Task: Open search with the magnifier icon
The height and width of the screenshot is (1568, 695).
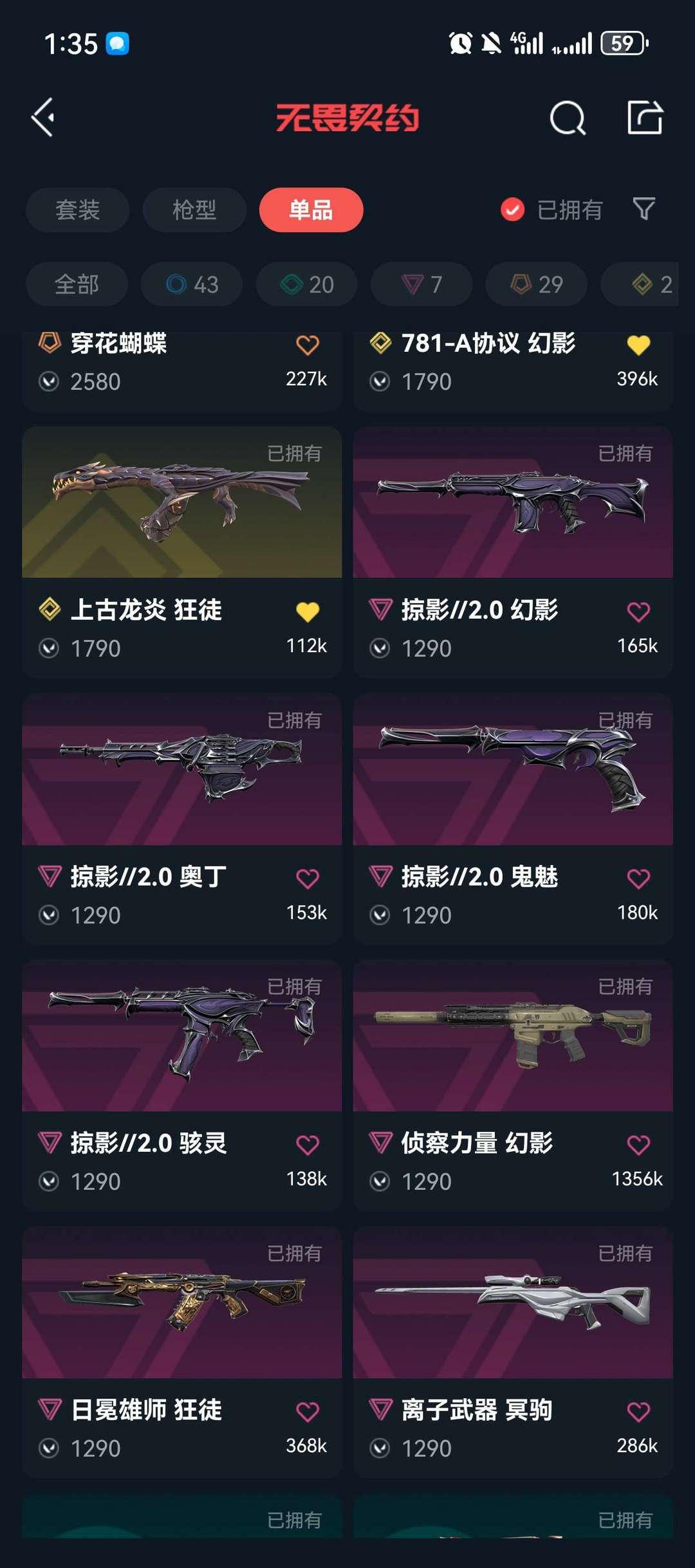Action: [568, 118]
